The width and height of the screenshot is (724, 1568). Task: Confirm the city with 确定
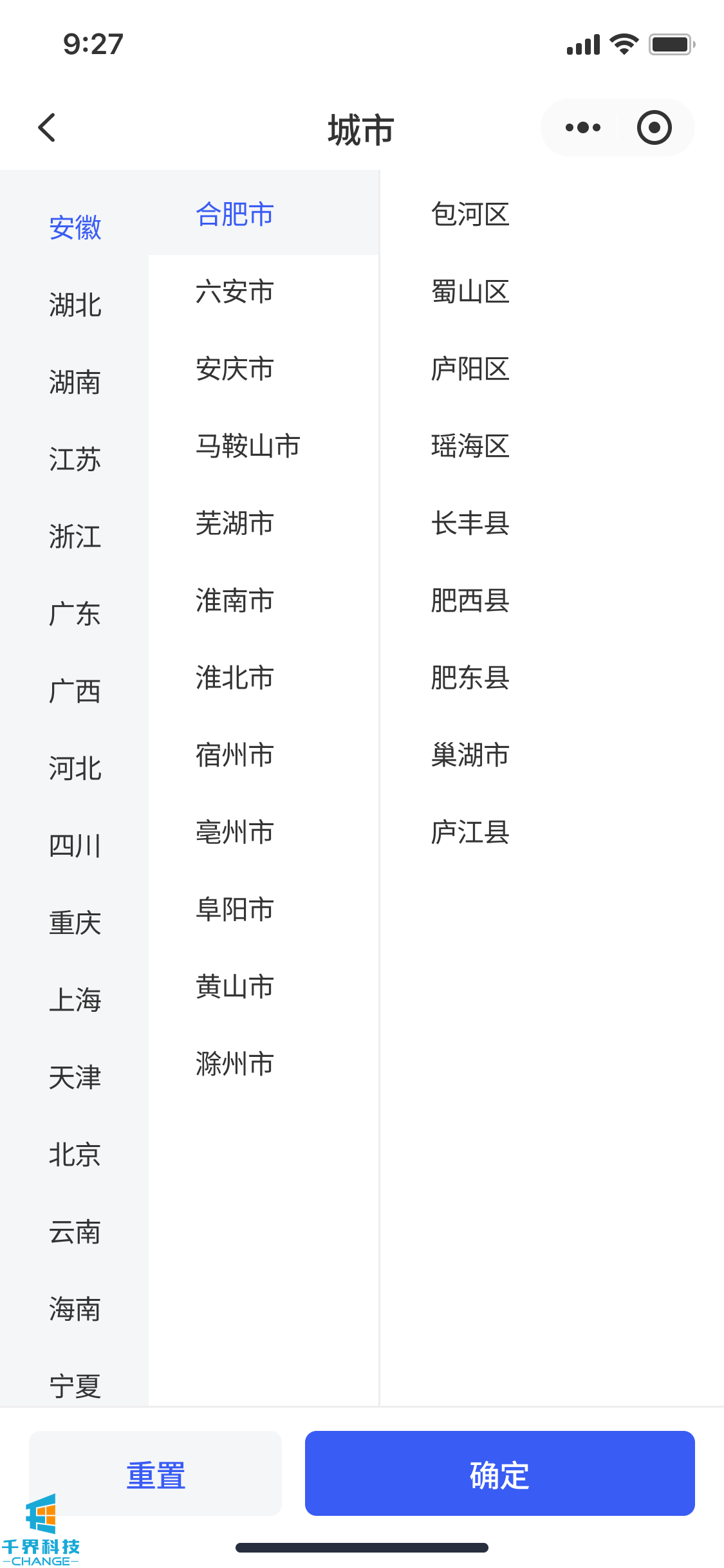(499, 1474)
